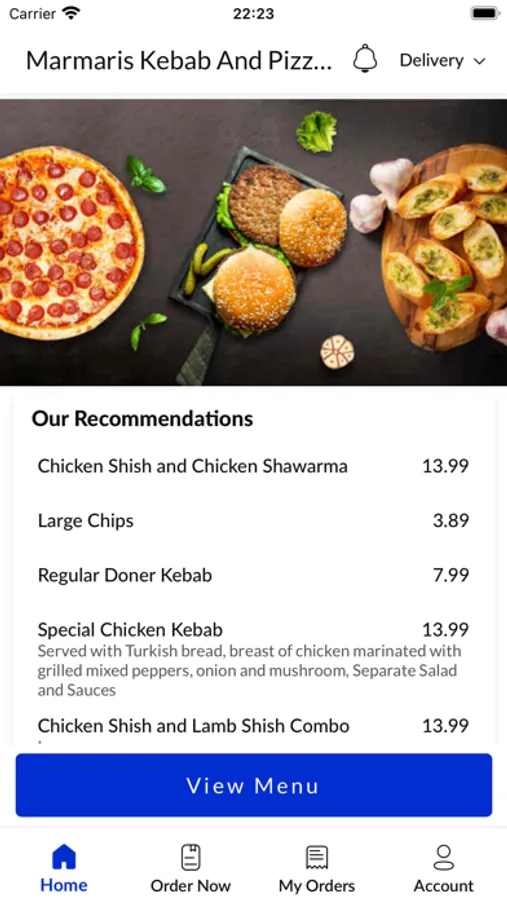Image resolution: width=507 pixels, height=900 pixels.
Task: Switch to the Order Now tab
Action: (191, 868)
